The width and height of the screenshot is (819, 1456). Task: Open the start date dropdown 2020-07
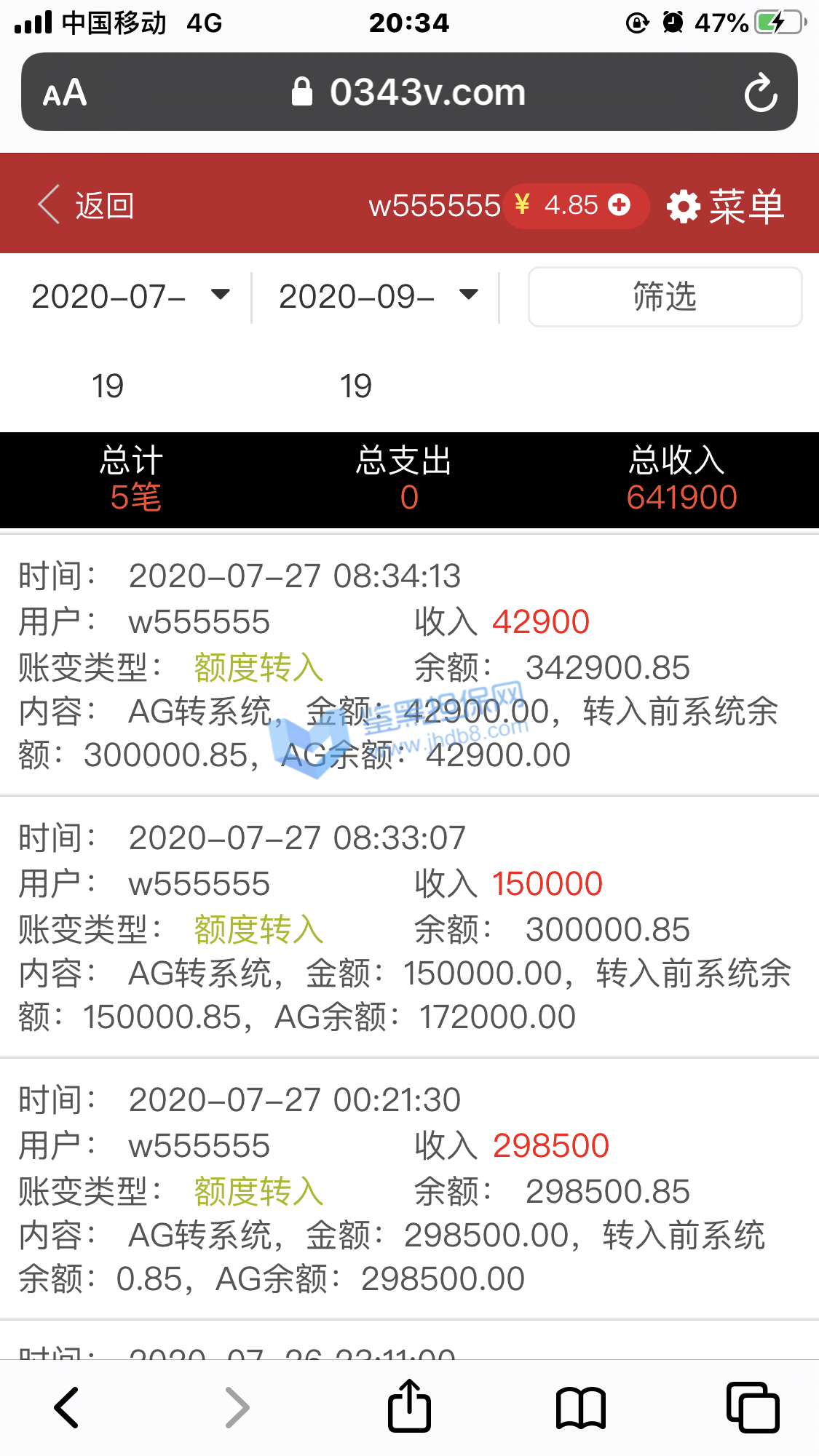(131, 296)
